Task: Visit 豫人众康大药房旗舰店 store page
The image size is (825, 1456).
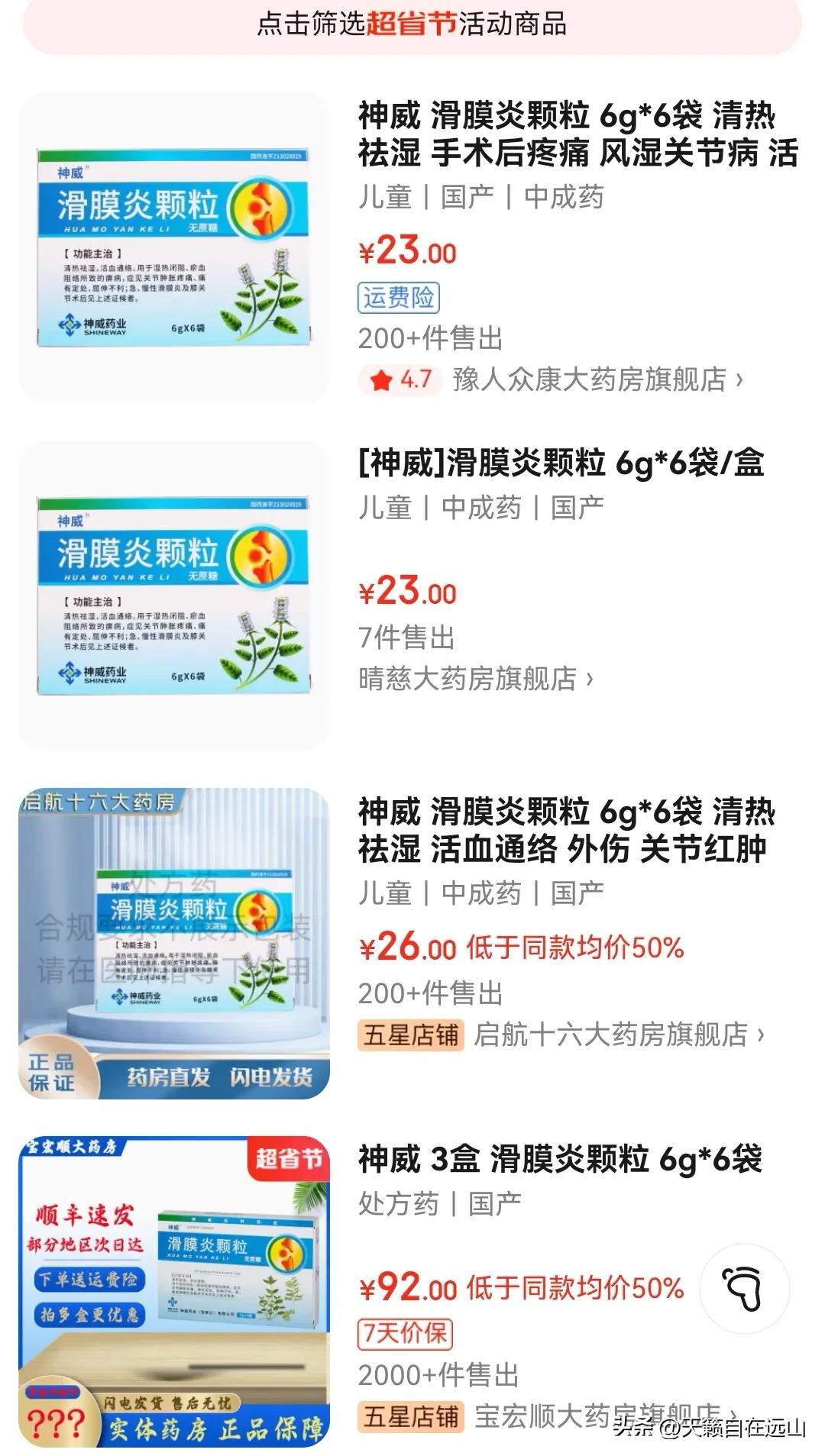Action: tap(597, 379)
